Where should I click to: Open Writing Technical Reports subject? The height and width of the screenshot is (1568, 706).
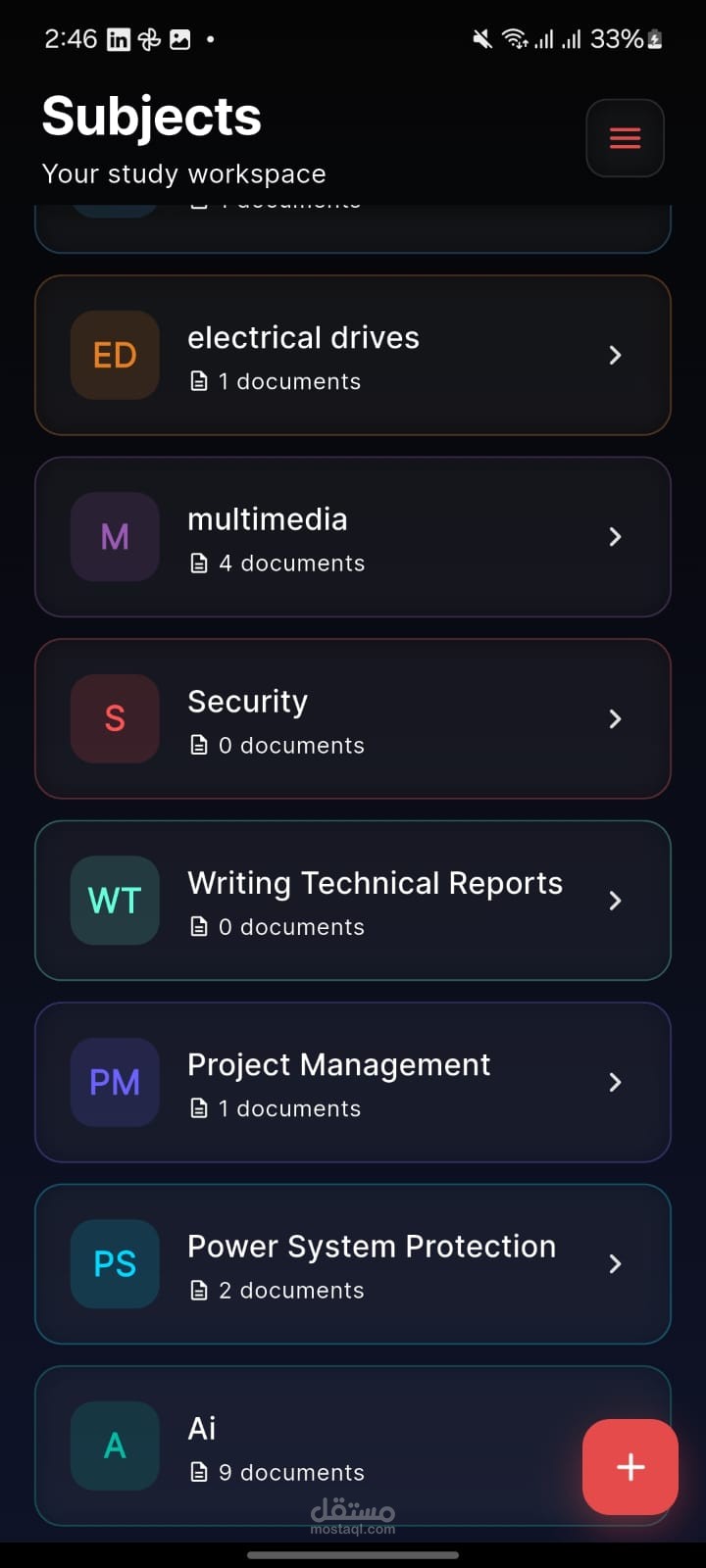click(353, 901)
